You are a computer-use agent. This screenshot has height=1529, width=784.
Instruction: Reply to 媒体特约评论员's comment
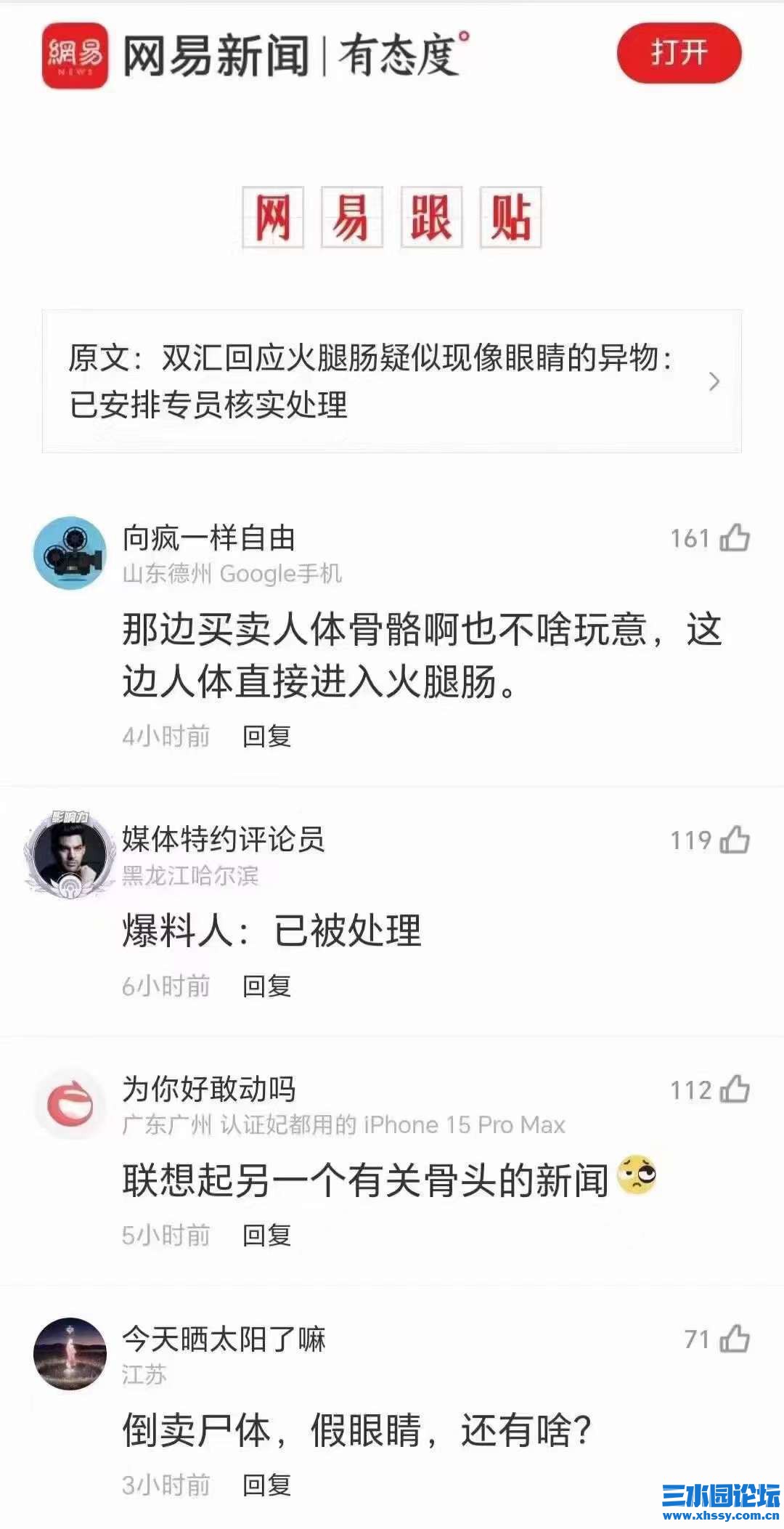point(266,986)
